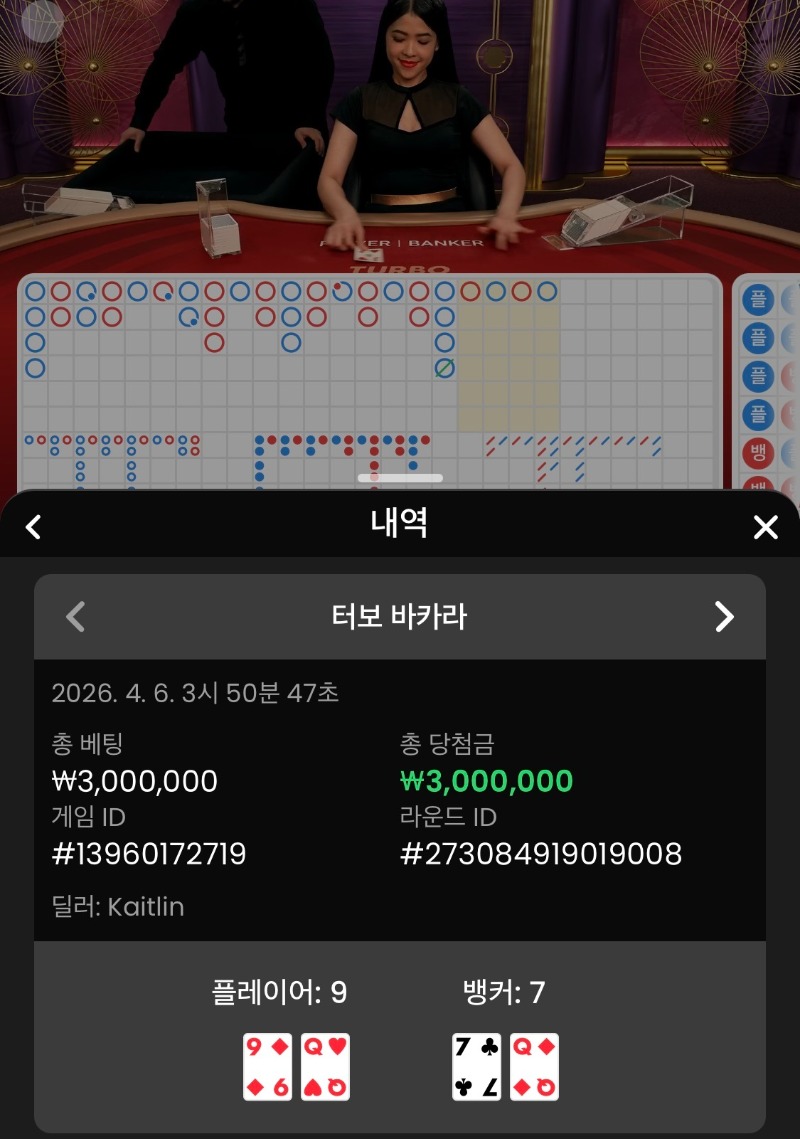Screen dimensions: 800x1139
Task: Go back from the 내역 history panel
Action: [x=34, y=527]
